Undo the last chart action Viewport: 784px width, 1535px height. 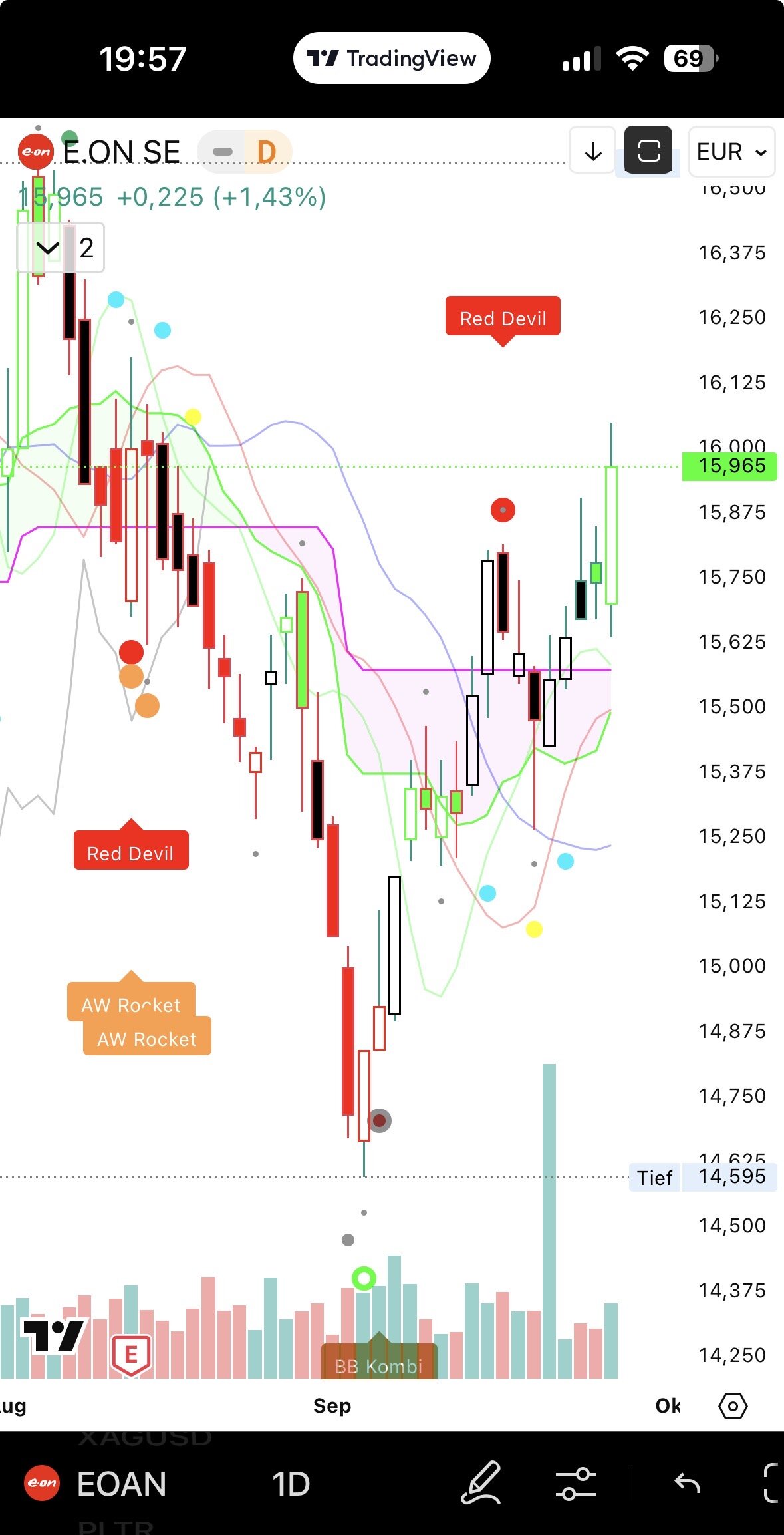click(x=687, y=1484)
